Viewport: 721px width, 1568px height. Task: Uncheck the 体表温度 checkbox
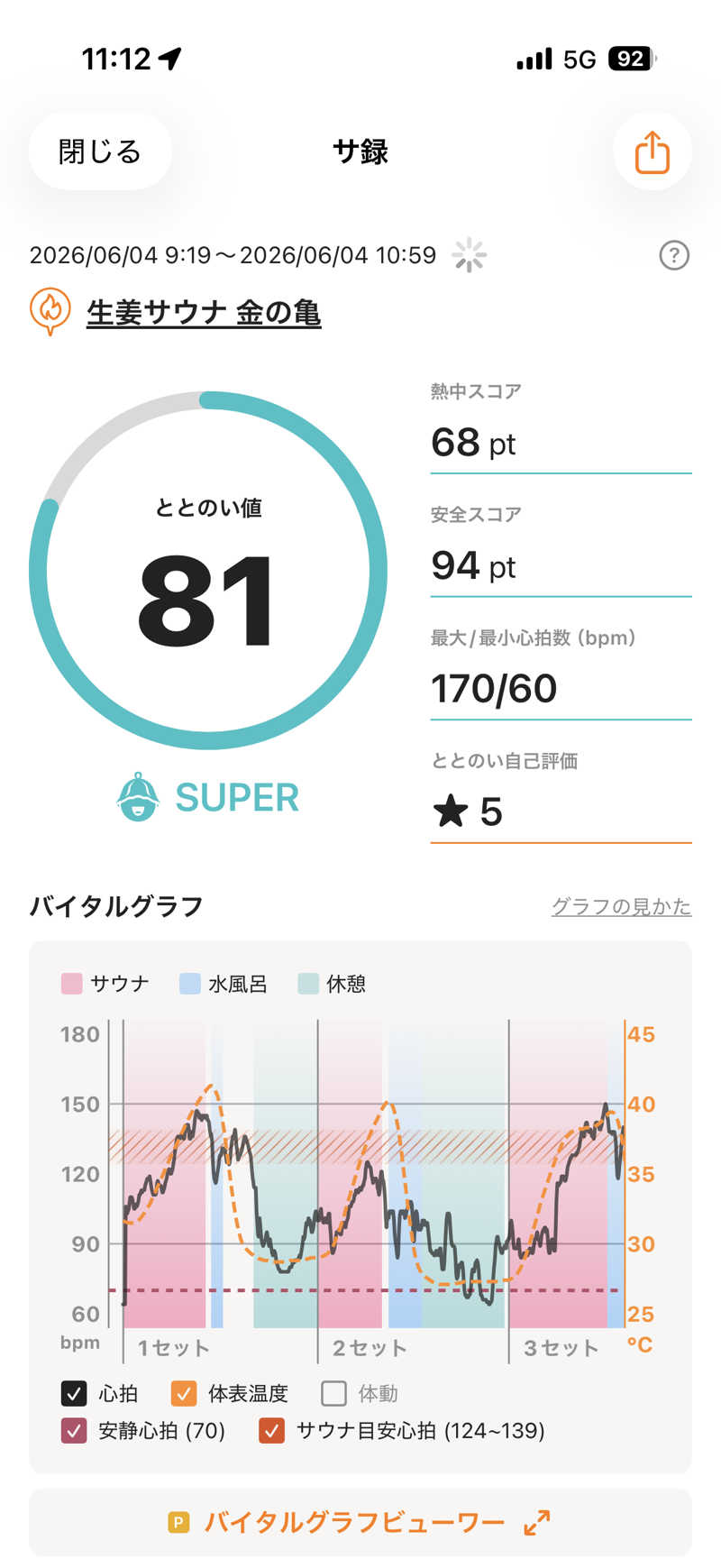pos(184,1393)
